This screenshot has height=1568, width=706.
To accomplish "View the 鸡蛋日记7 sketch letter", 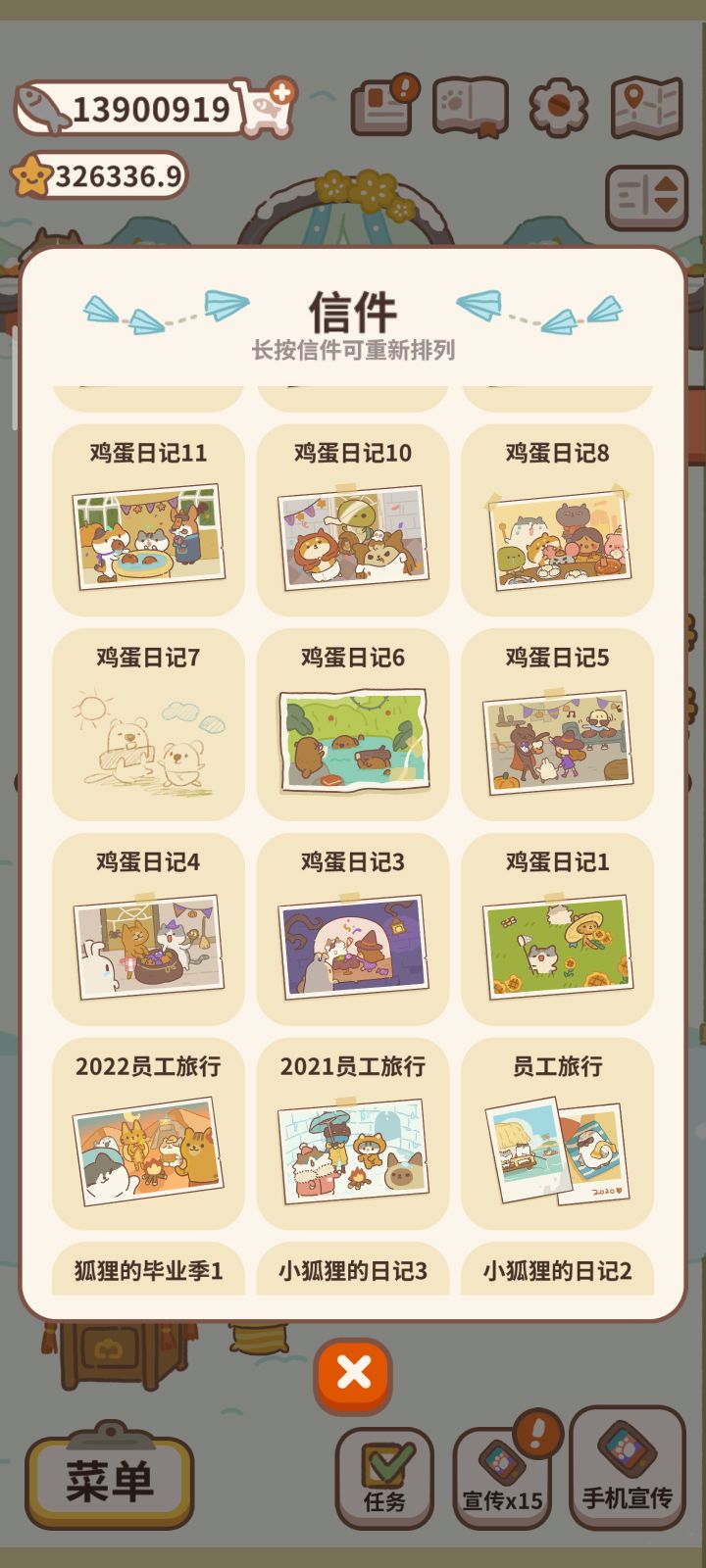I will point(148,727).
